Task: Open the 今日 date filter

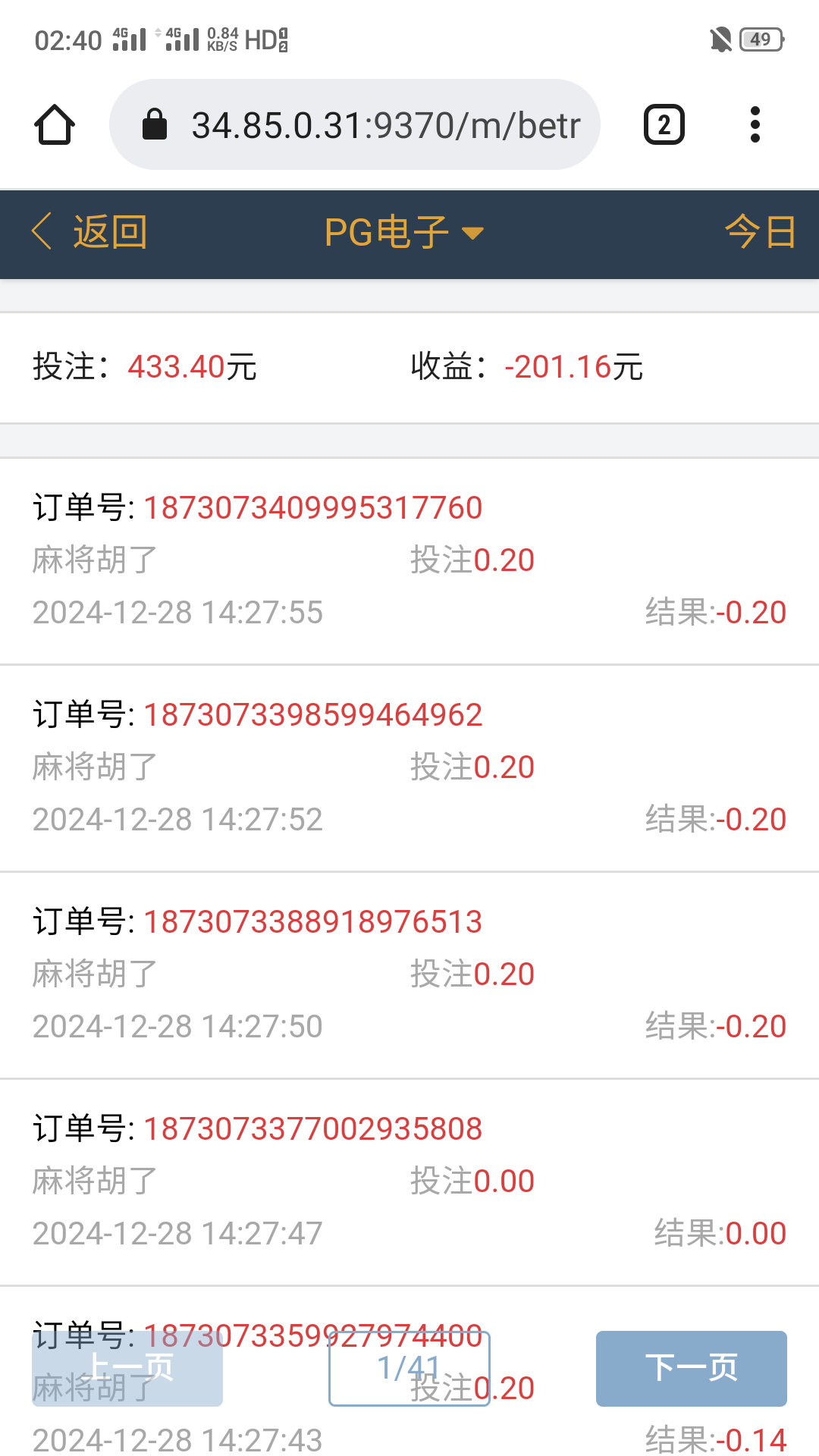Action: 759,232
